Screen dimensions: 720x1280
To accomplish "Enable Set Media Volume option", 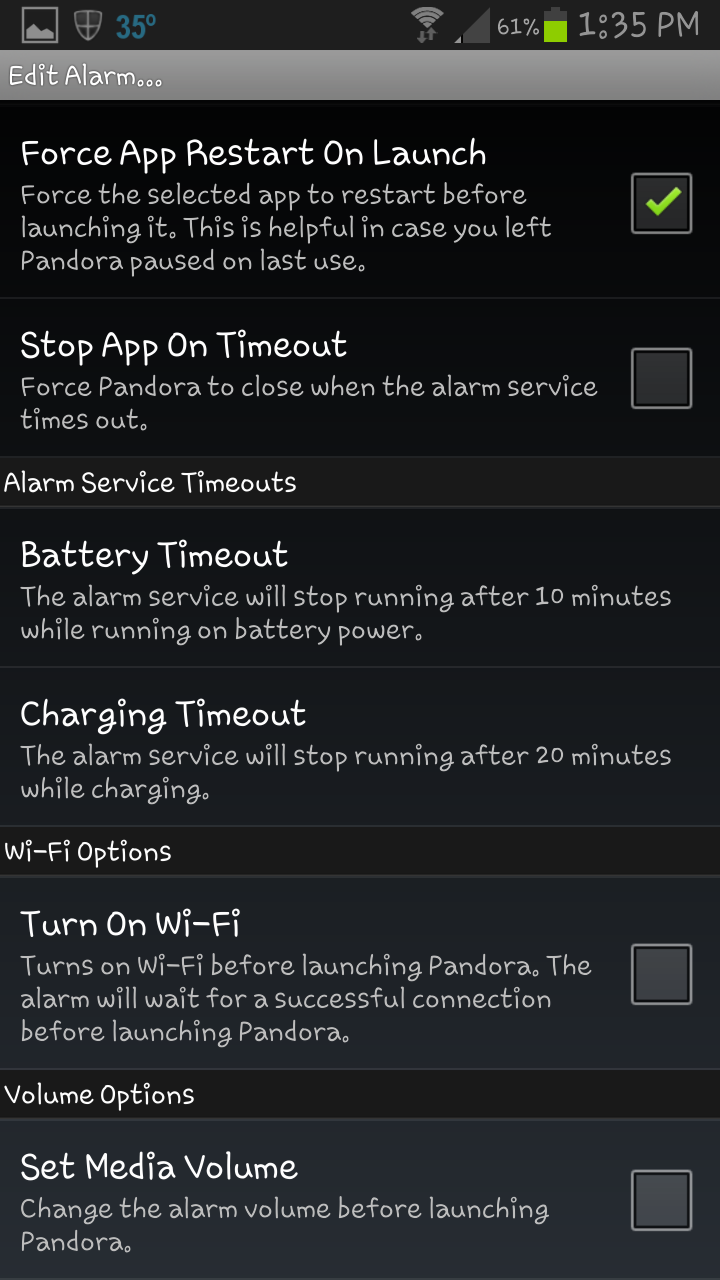I will [660, 1200].
